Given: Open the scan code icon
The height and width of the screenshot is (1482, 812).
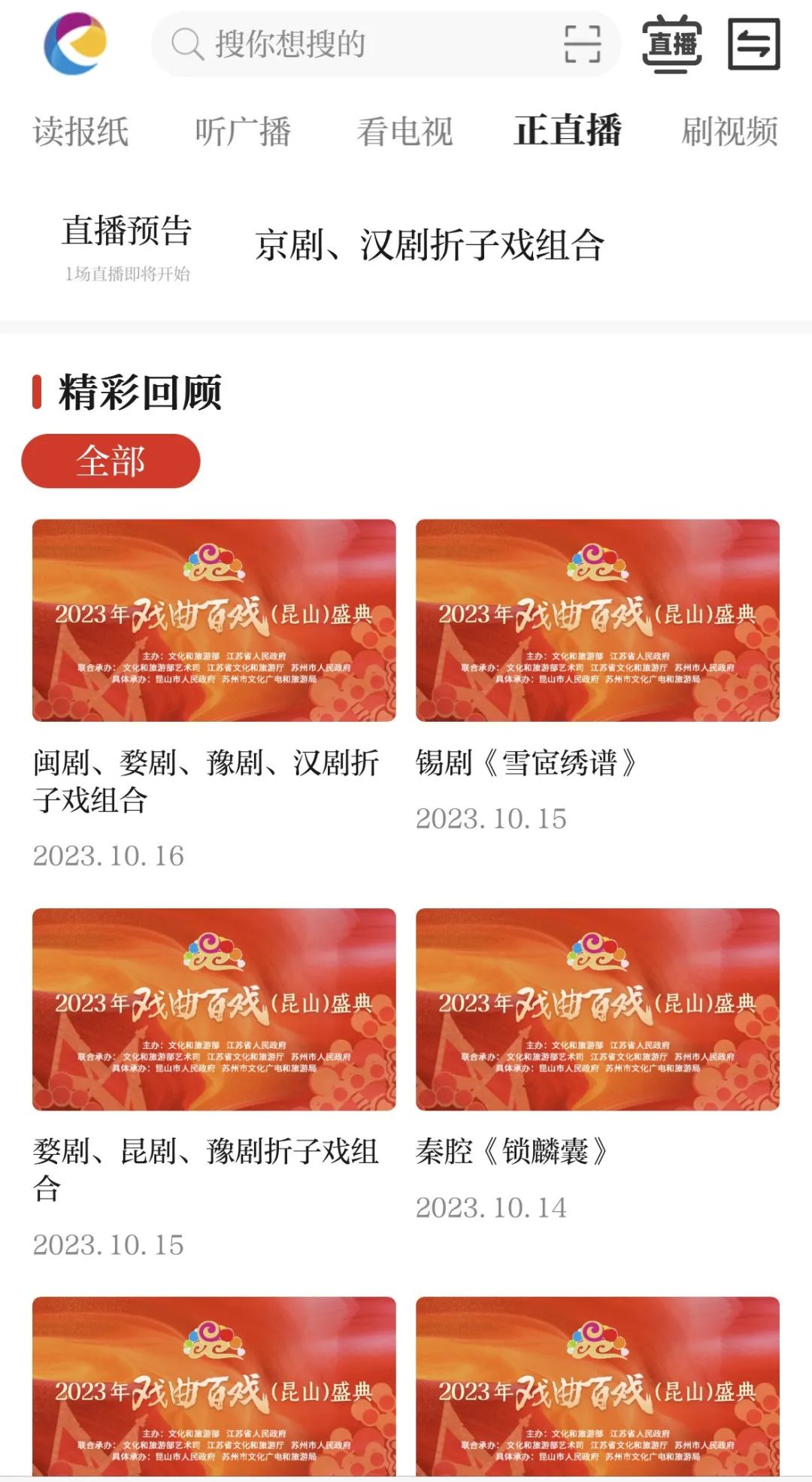Looking at the screenshot, I should [582, 44].
